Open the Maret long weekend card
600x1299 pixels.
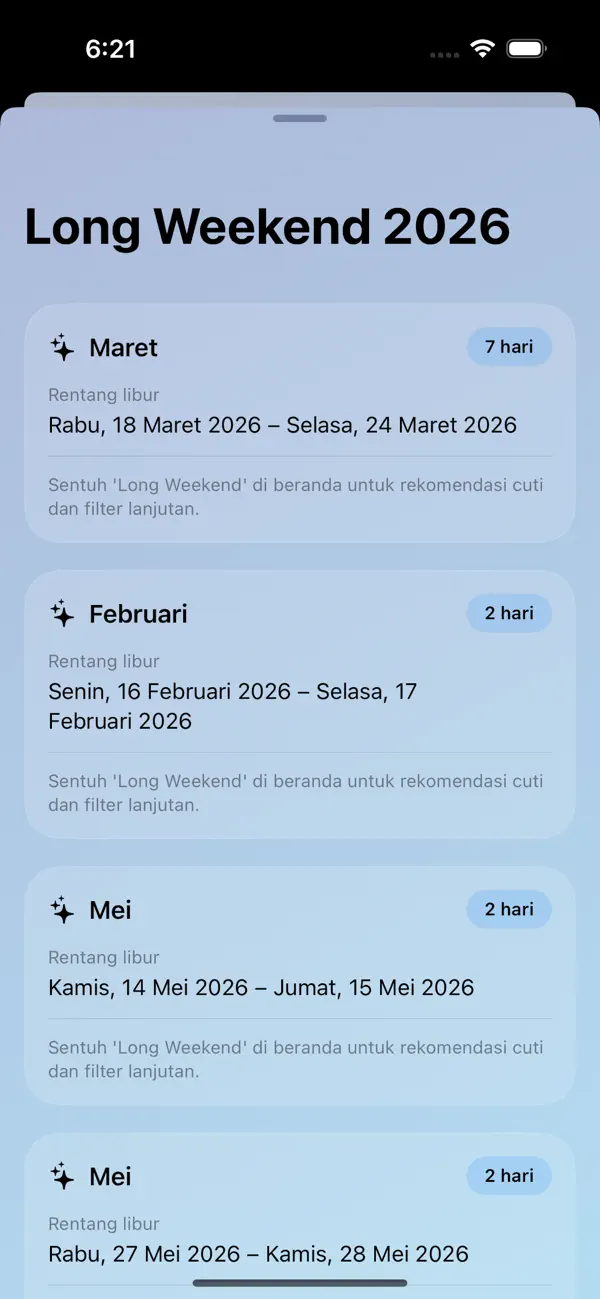pos(300,423)
